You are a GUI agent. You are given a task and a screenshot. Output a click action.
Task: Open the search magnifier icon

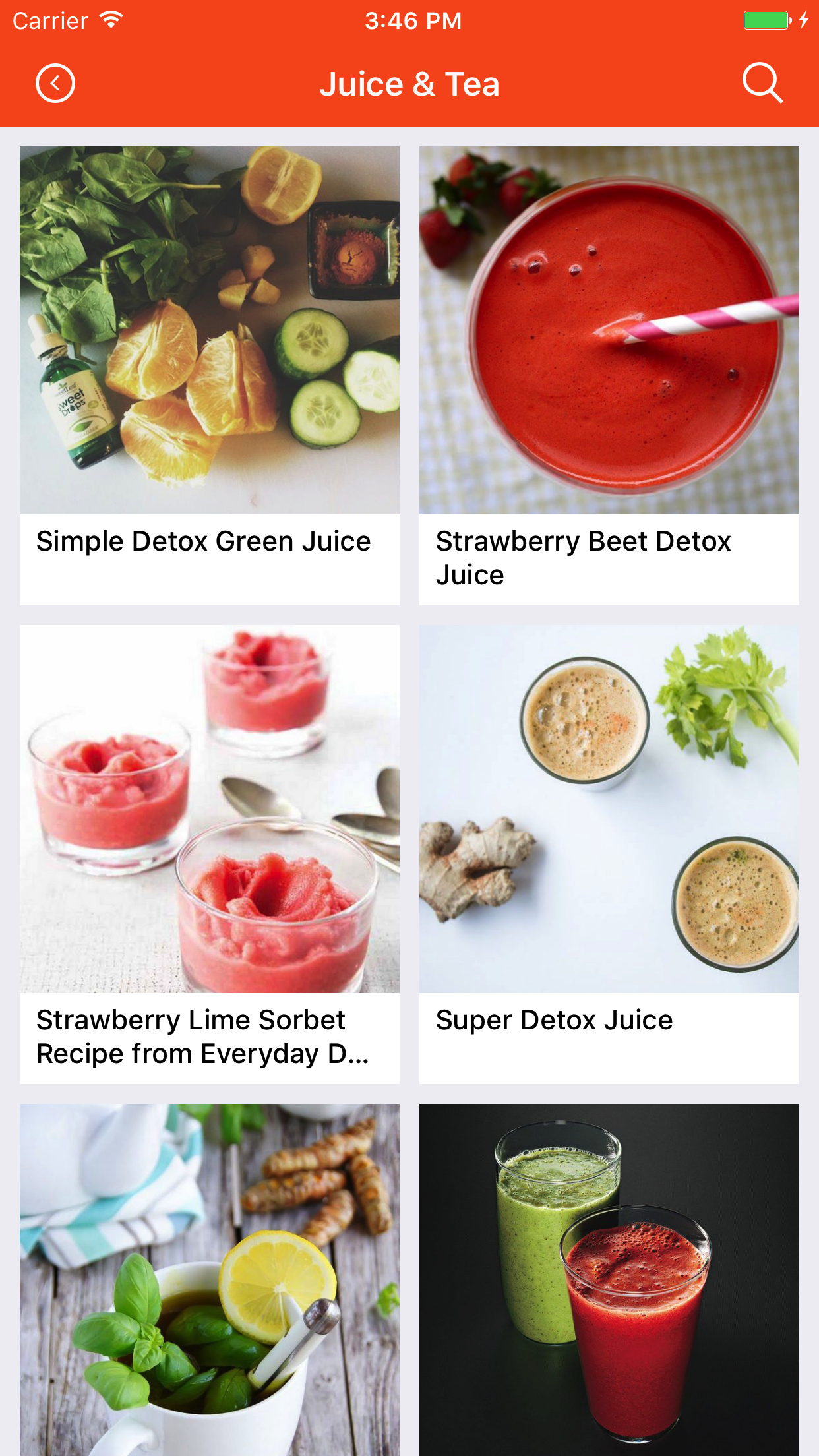point(762,84)
